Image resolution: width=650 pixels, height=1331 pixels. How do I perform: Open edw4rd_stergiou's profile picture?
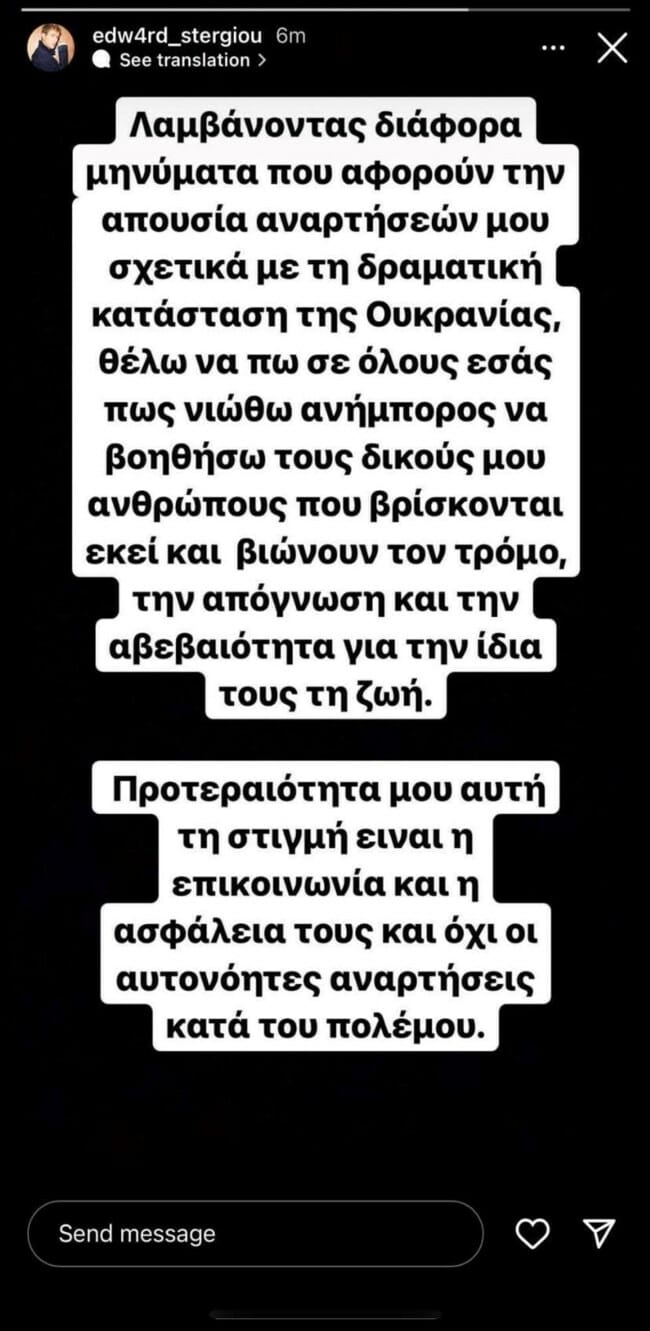(51, 47)
